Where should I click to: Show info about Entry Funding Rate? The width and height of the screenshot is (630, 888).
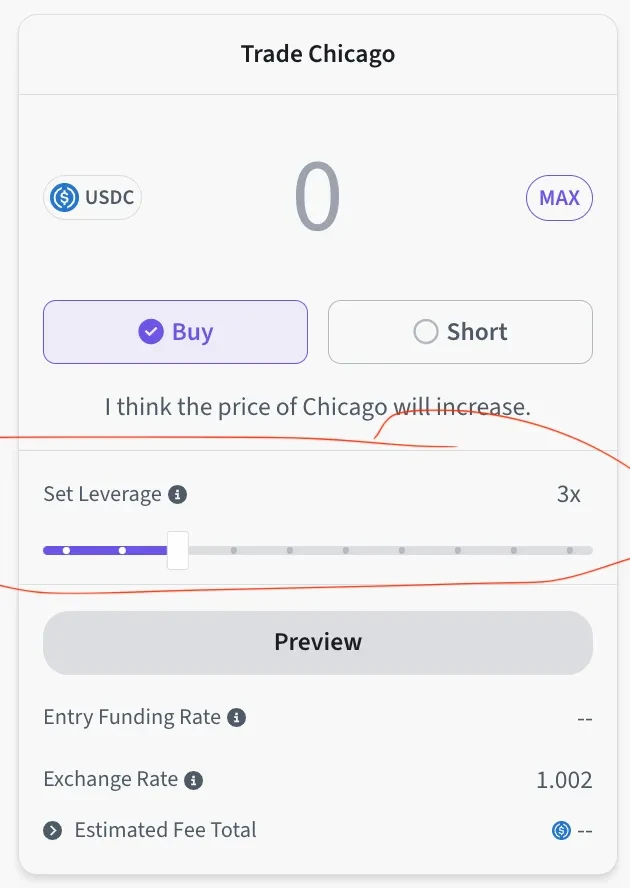click(237, 717)
